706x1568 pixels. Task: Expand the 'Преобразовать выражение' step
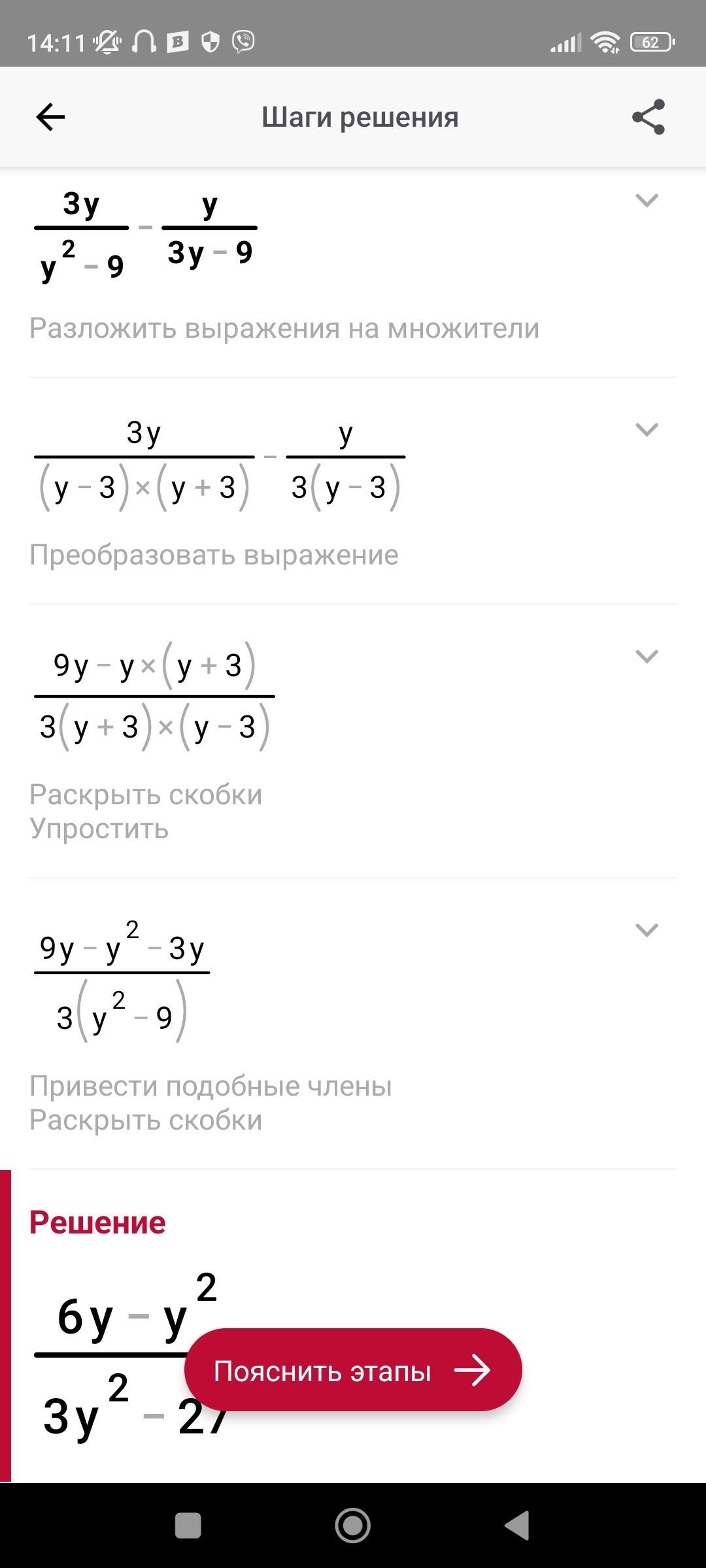click(647, 429)
